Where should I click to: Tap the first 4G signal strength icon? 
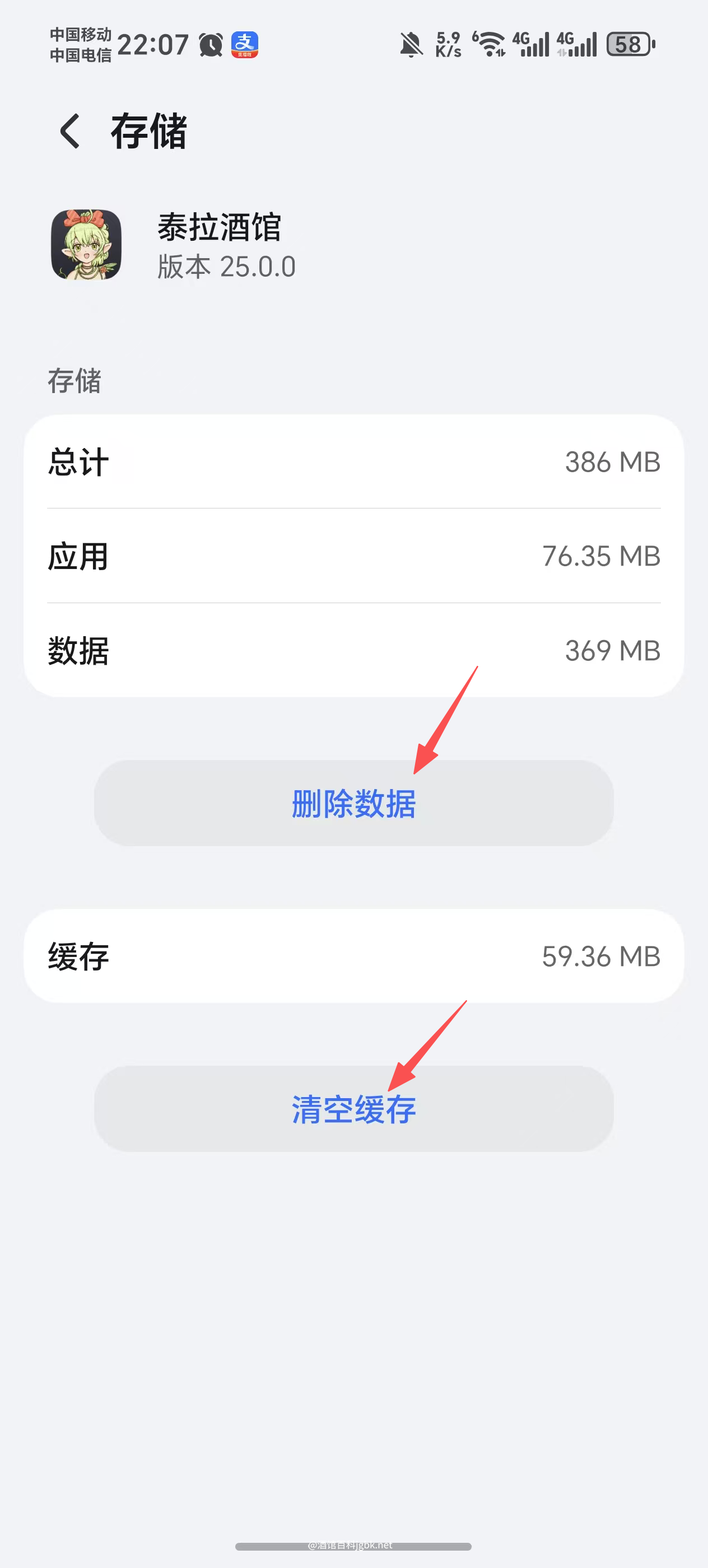(x=531, y=44)
